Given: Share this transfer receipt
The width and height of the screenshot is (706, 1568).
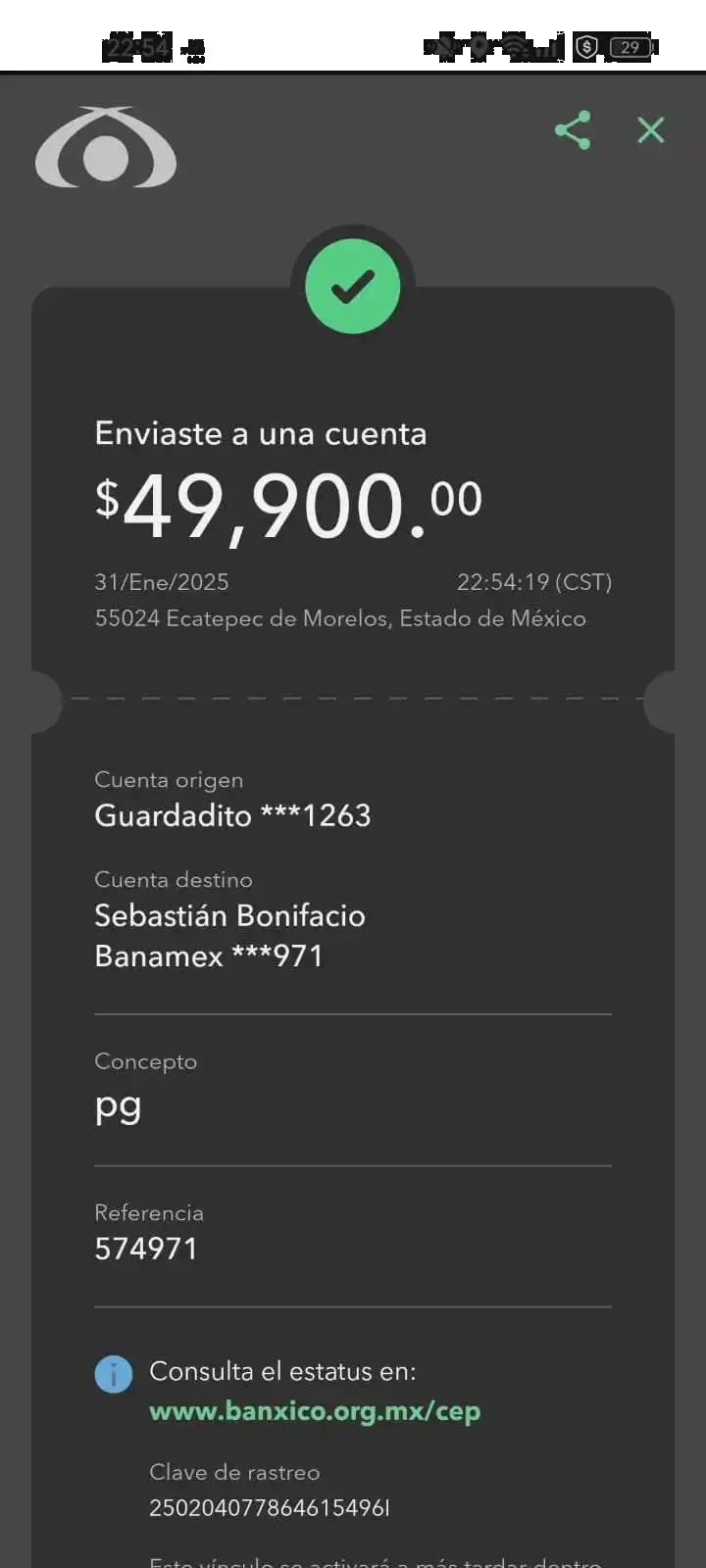Looking at the screenshot, I should [x=573, y=130].
